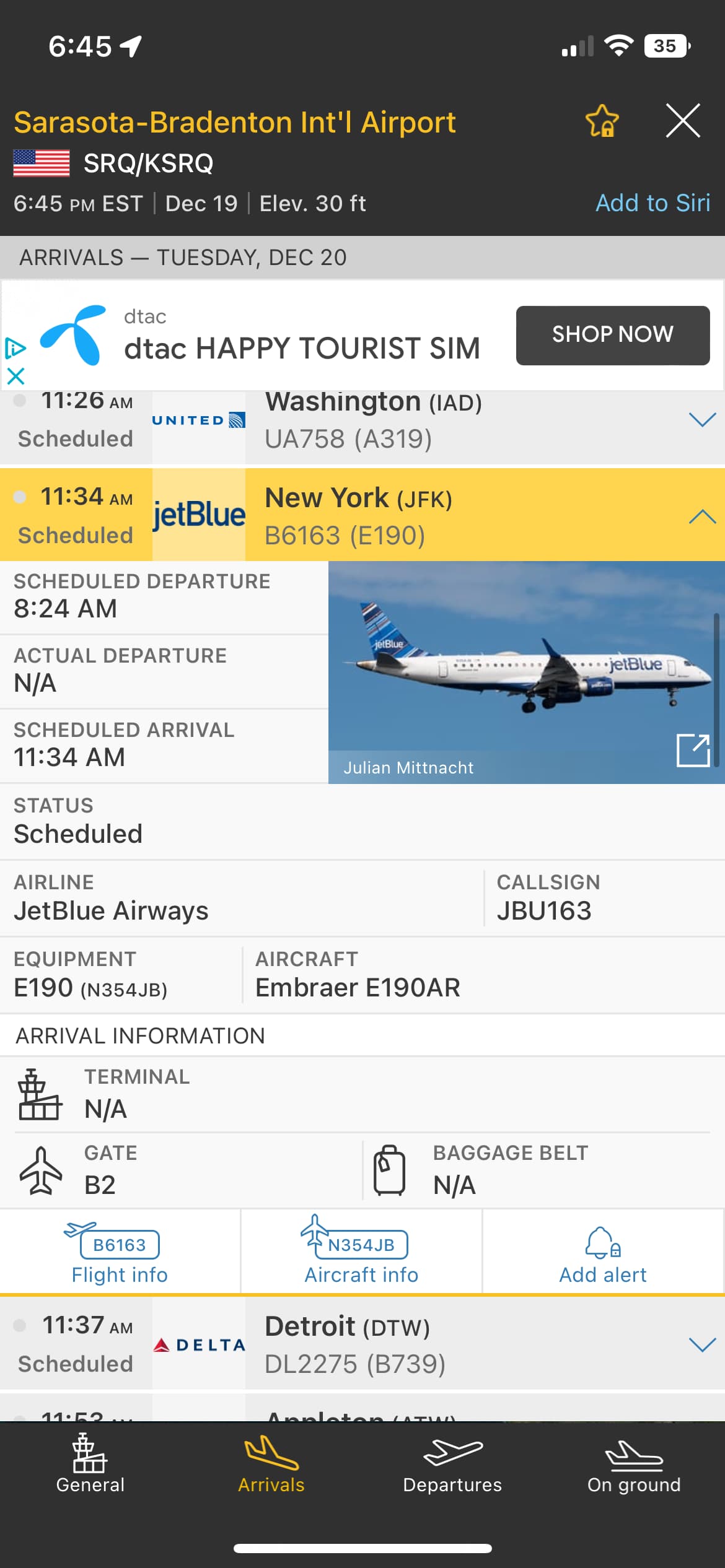This screenshot has width=725, height=1568.
Task: Add alert for this flight
Action: 603,1252
